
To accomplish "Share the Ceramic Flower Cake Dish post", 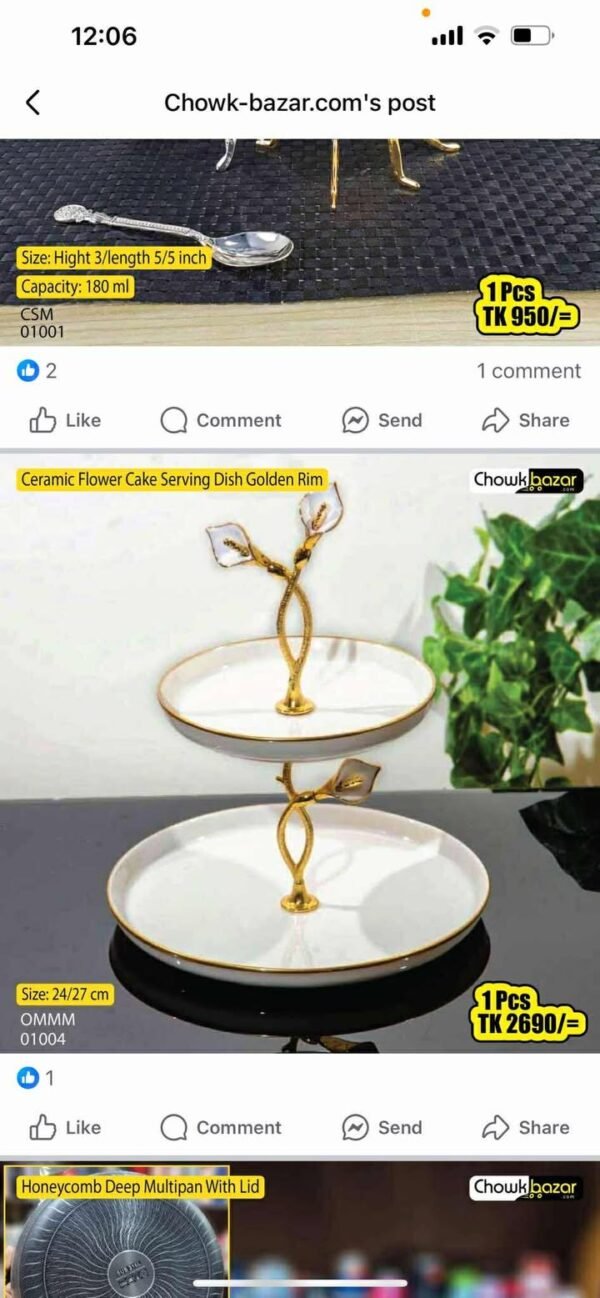I will (x=525, y=1127).
